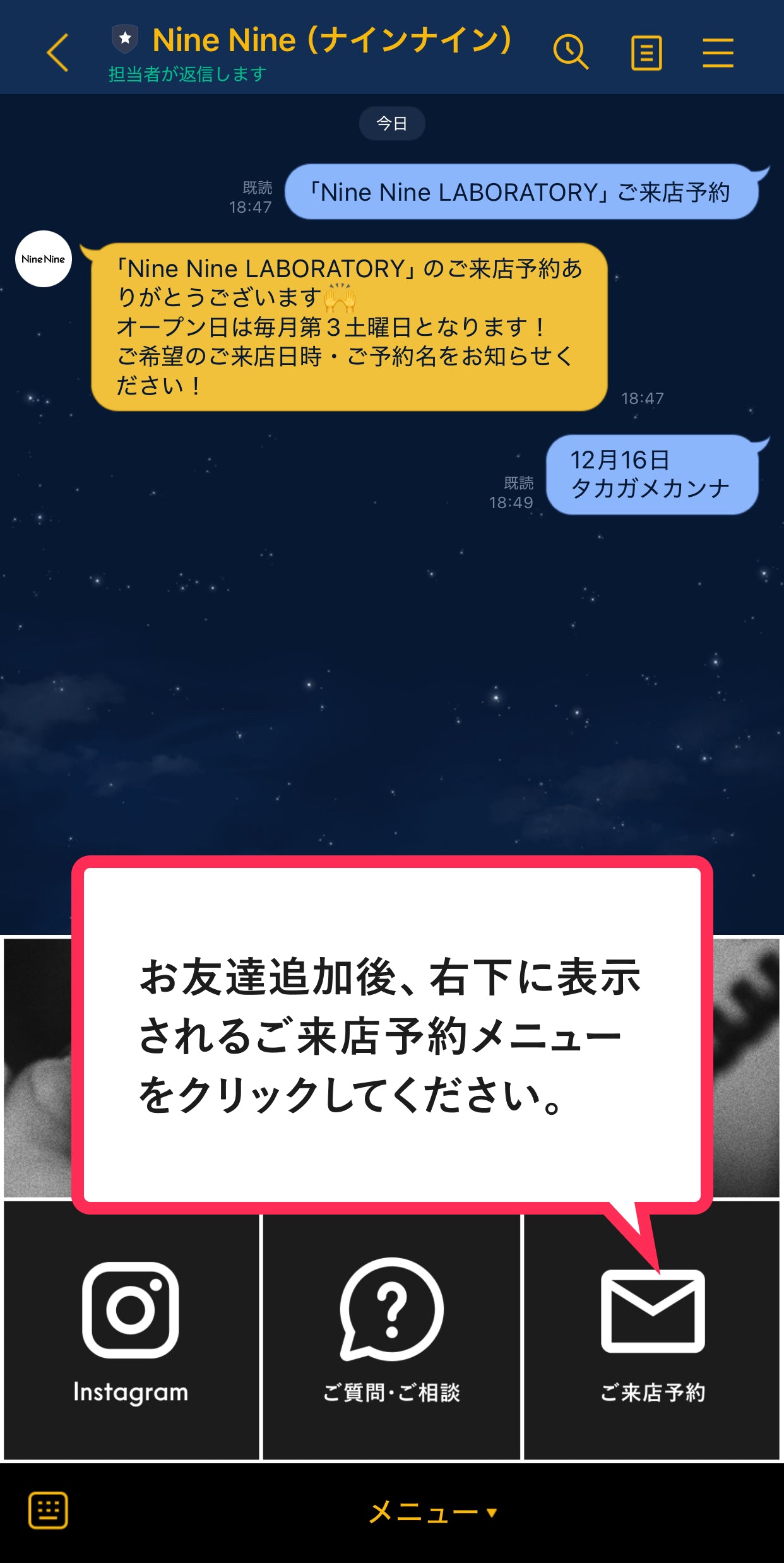The image size is (784, 1563).
Task: Search within this chat
Action: pos(570,52)
